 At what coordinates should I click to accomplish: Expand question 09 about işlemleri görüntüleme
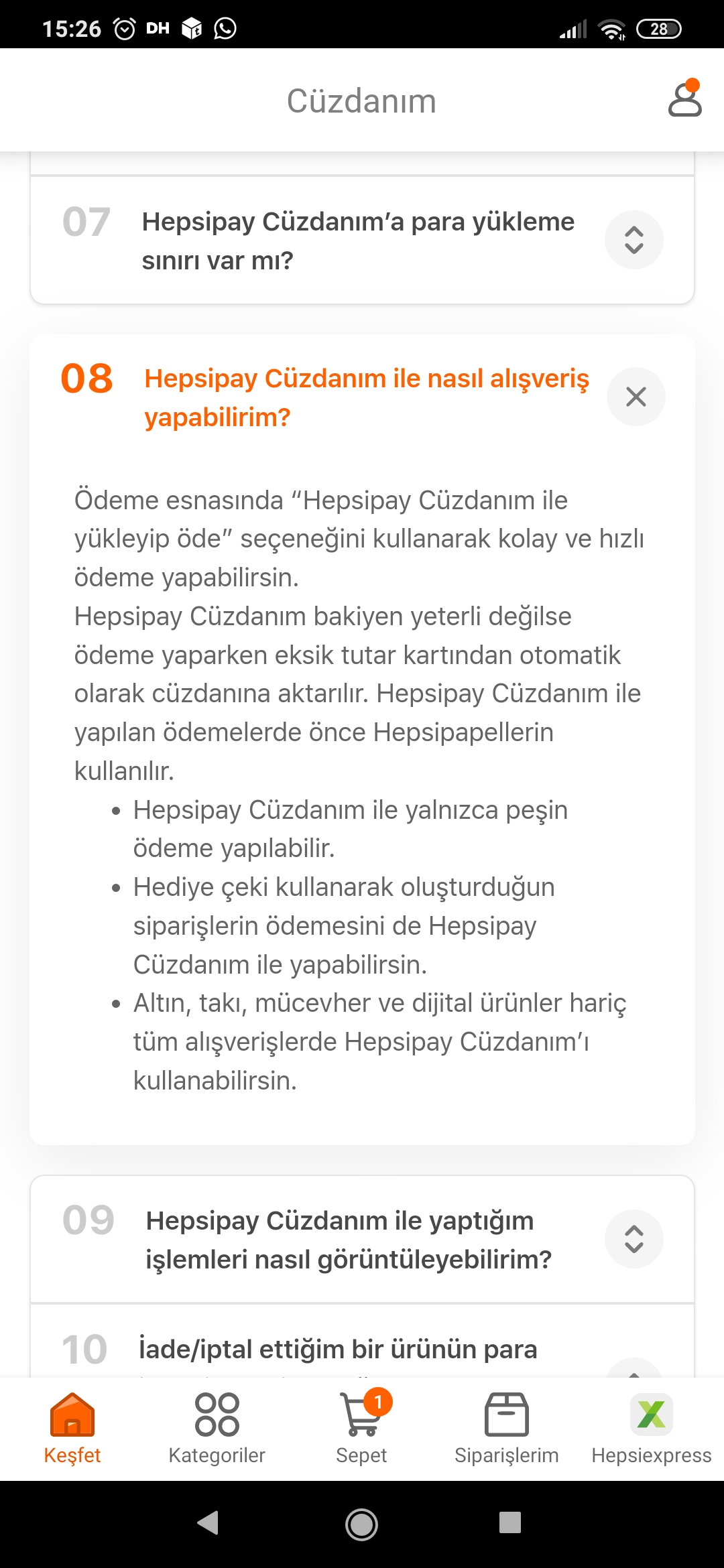coord(633,1239)
